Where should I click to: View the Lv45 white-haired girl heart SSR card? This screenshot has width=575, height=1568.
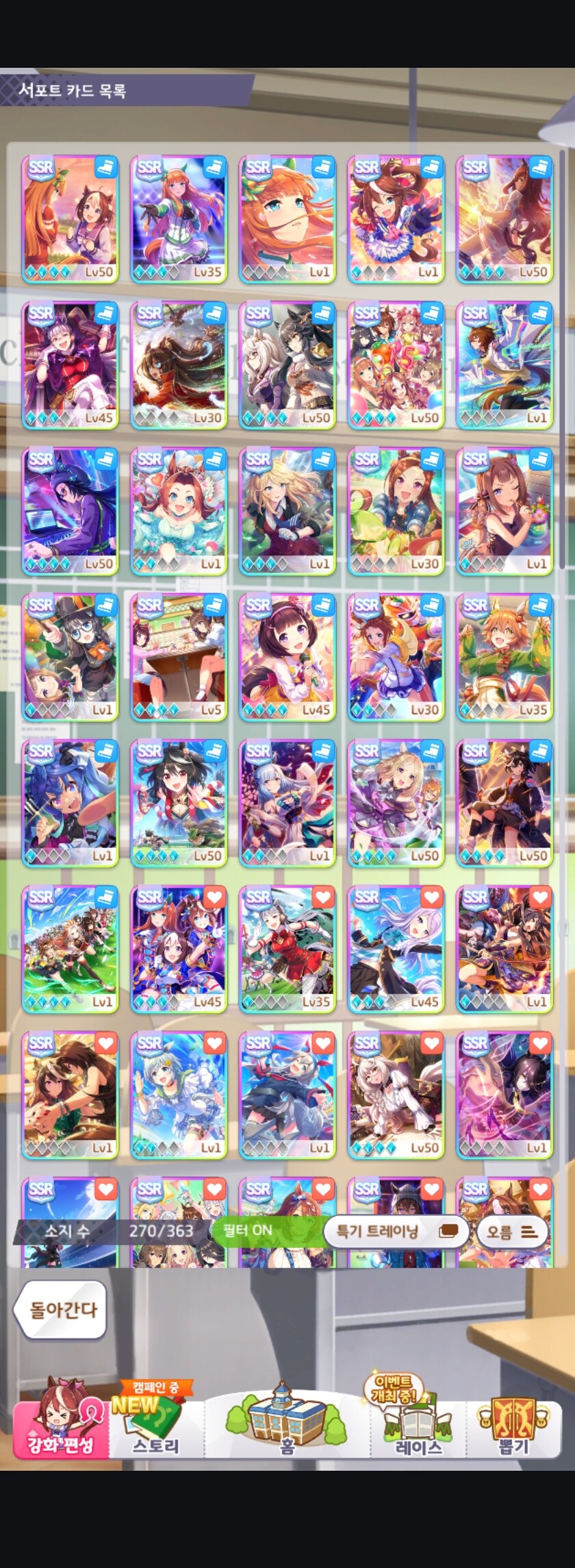click(396, 949)
